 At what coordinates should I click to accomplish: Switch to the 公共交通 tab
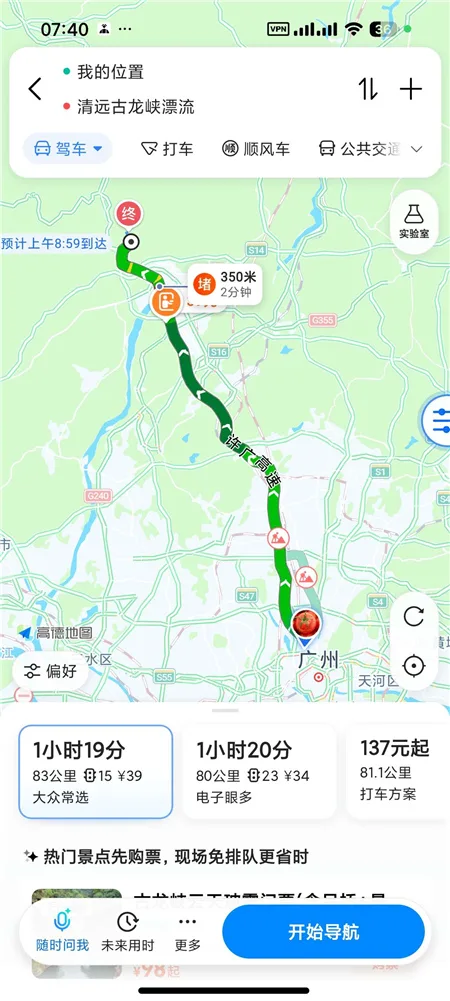[x=359, y=149]
